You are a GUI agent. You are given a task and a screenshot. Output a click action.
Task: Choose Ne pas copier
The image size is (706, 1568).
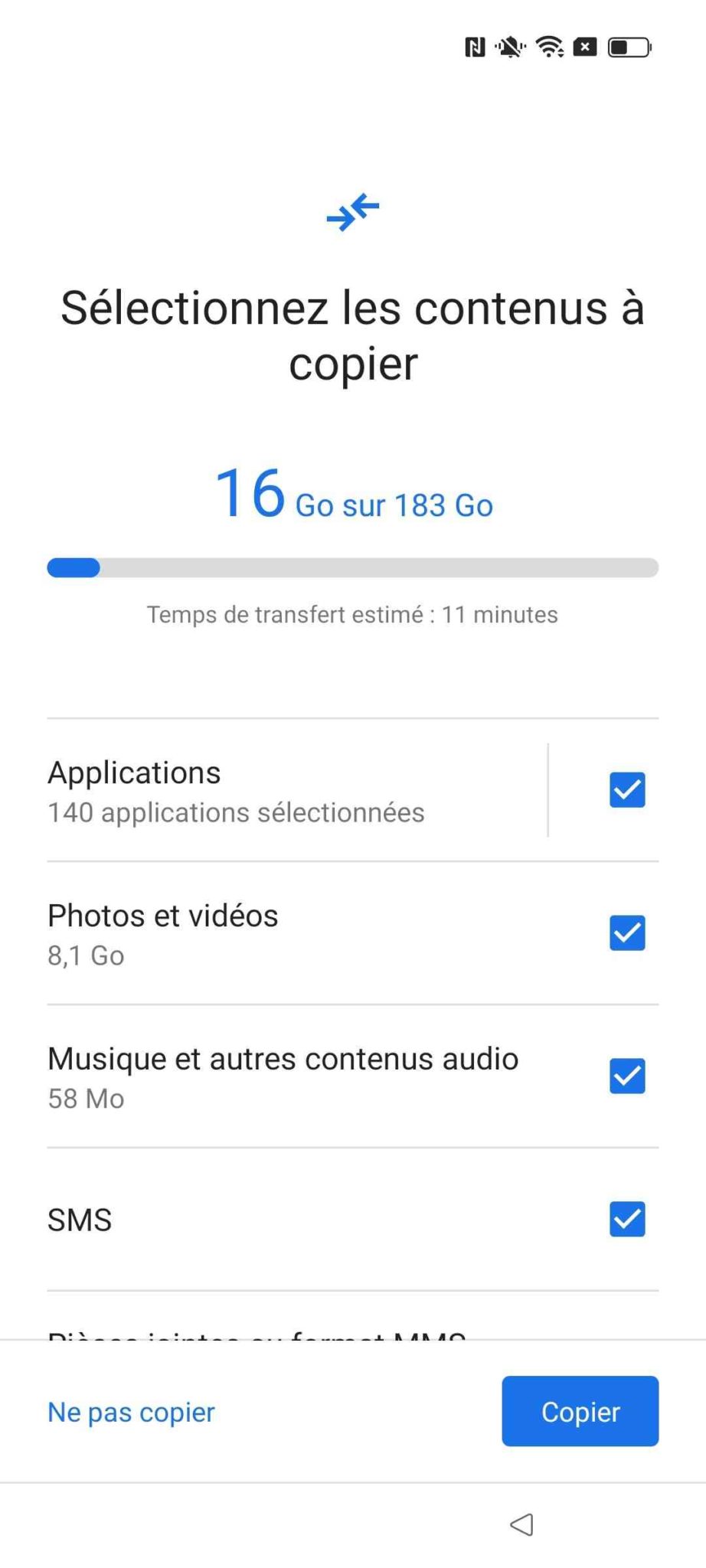tap(131, 1412)
